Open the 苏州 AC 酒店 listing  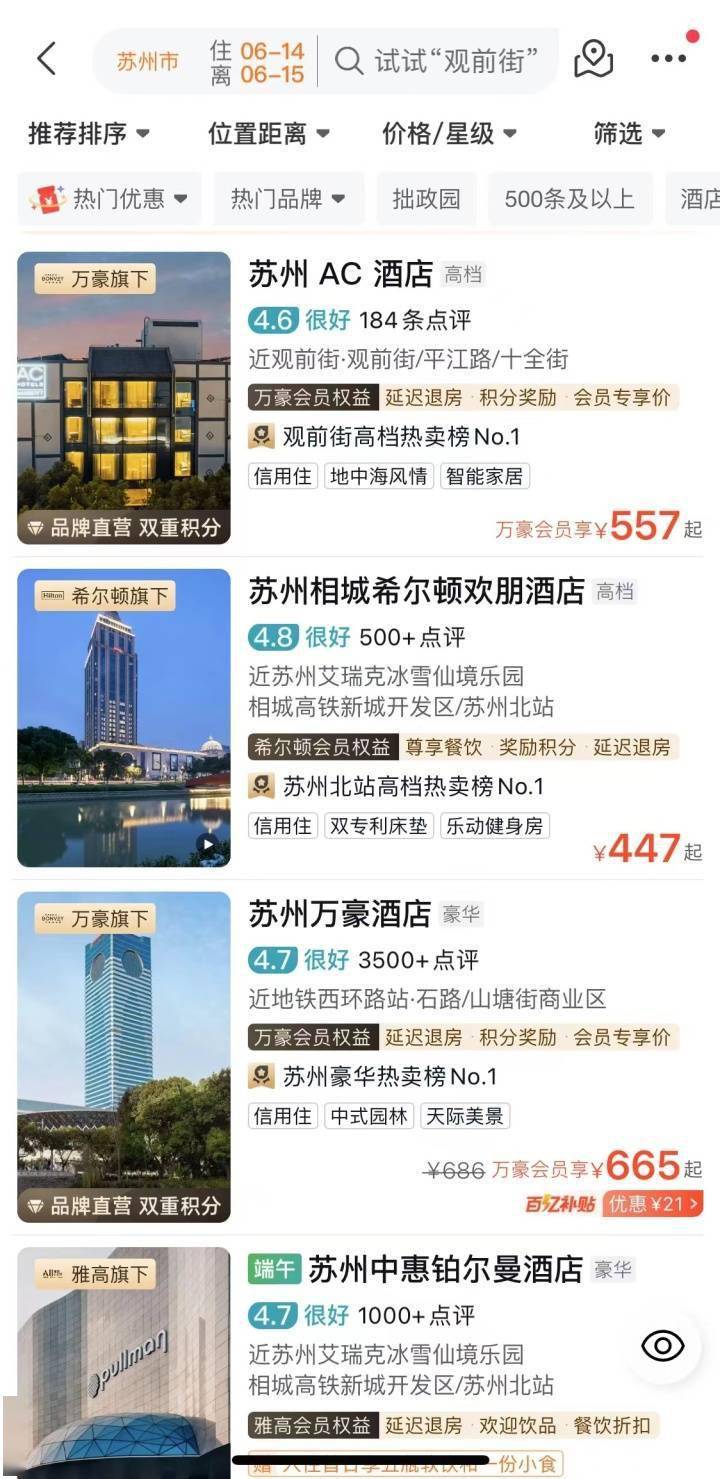click(x=340, y=274)
